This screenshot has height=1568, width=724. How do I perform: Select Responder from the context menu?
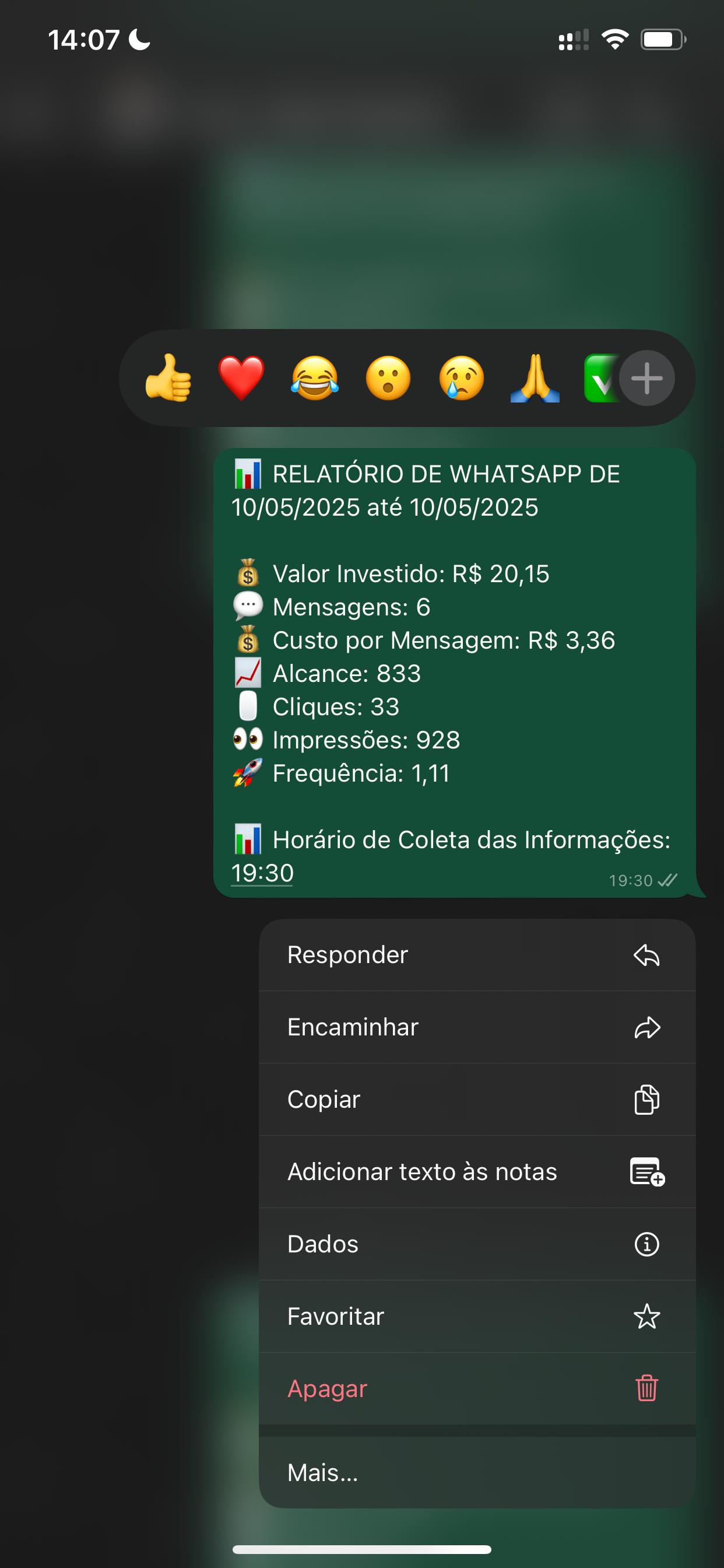coord(347,954)
